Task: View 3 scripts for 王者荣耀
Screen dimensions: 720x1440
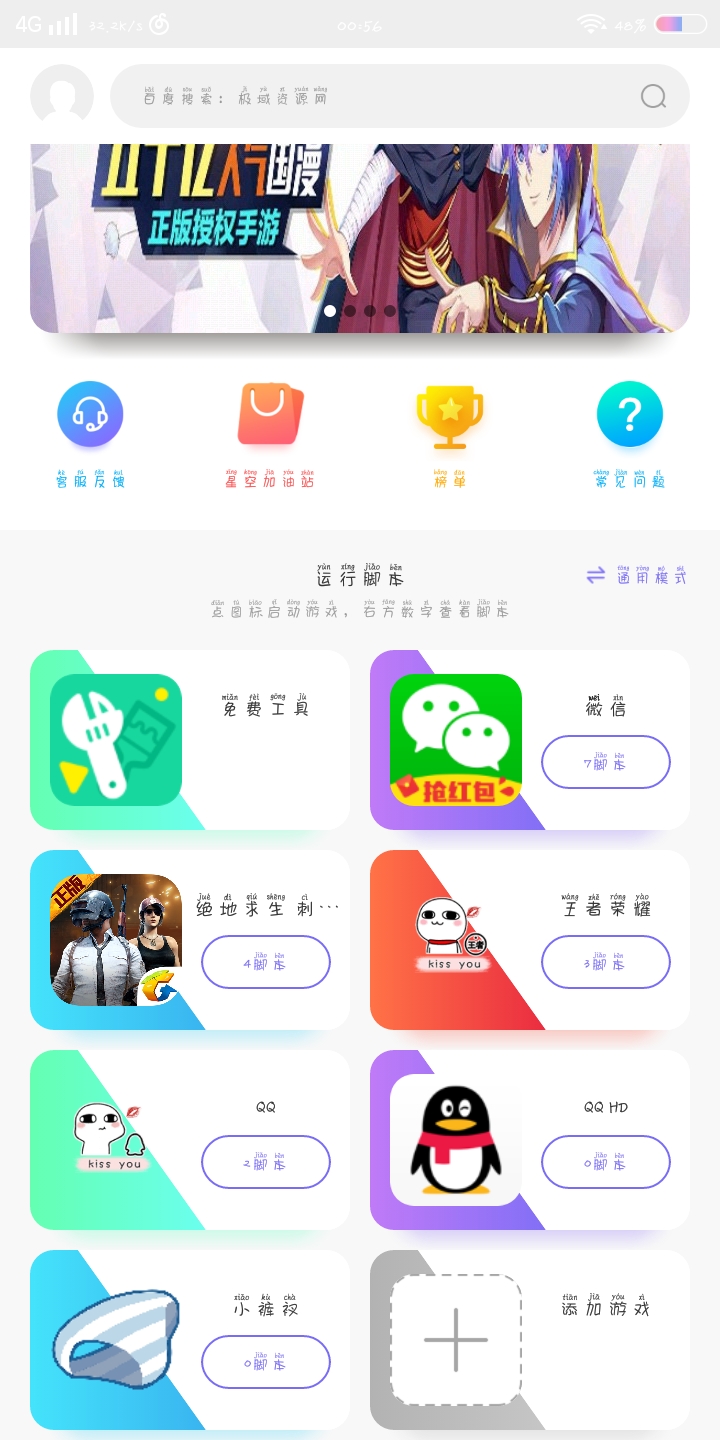Action: pyautogui.click(x=605, y=962)
